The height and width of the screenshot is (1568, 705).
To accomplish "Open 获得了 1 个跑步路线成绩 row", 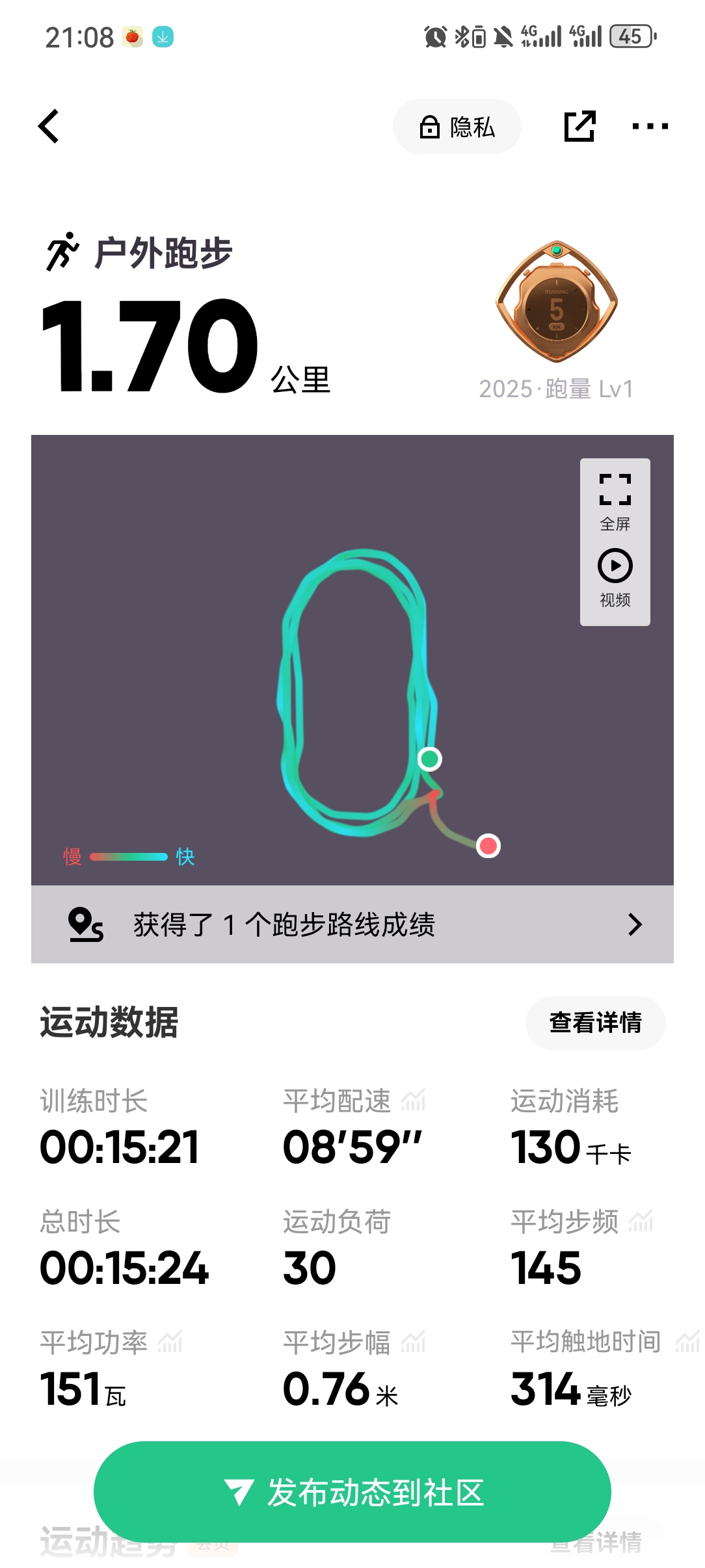I will coord(352,924).
